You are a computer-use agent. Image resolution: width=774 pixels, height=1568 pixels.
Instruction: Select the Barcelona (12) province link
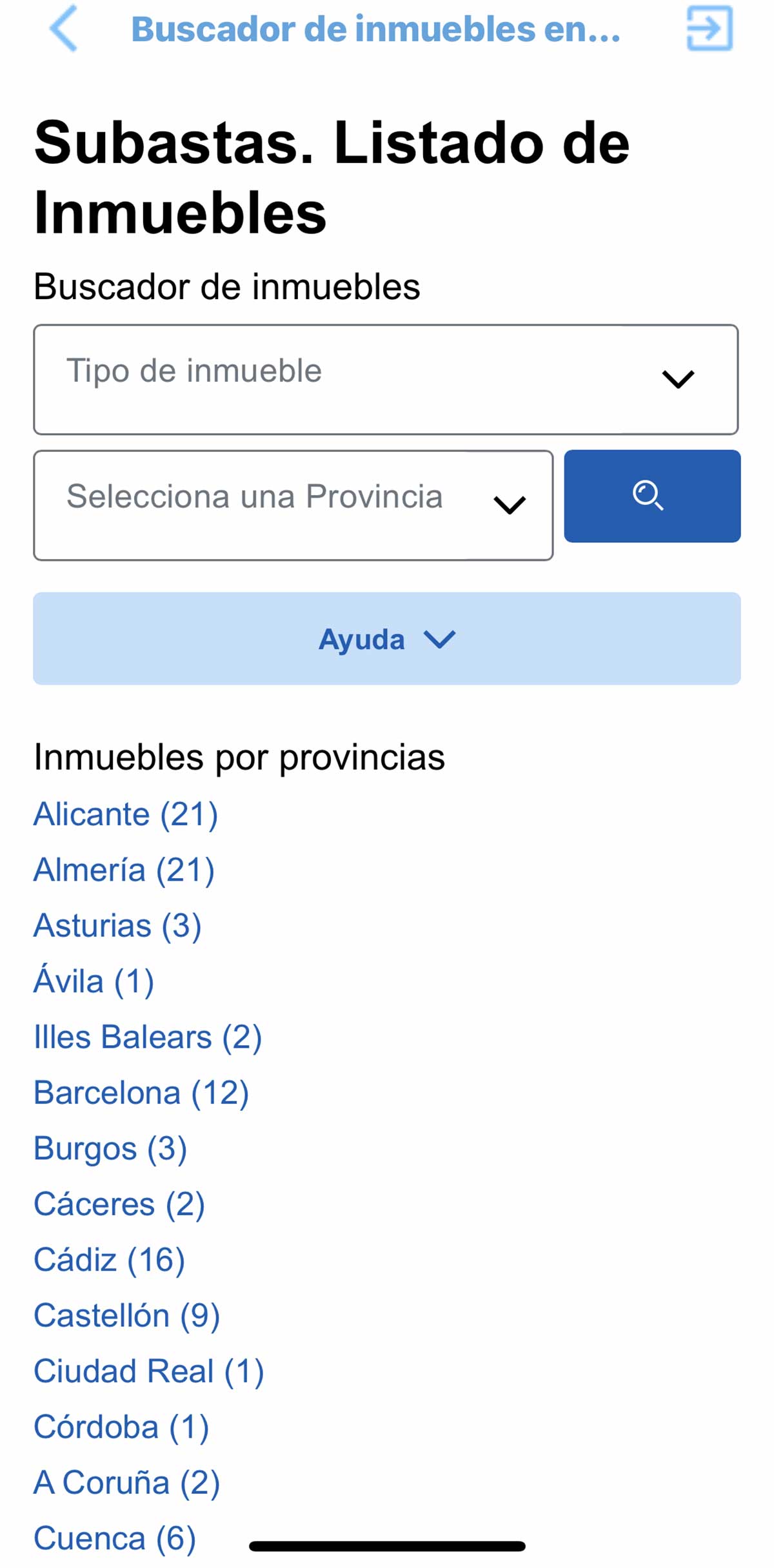pos(142,1092)
